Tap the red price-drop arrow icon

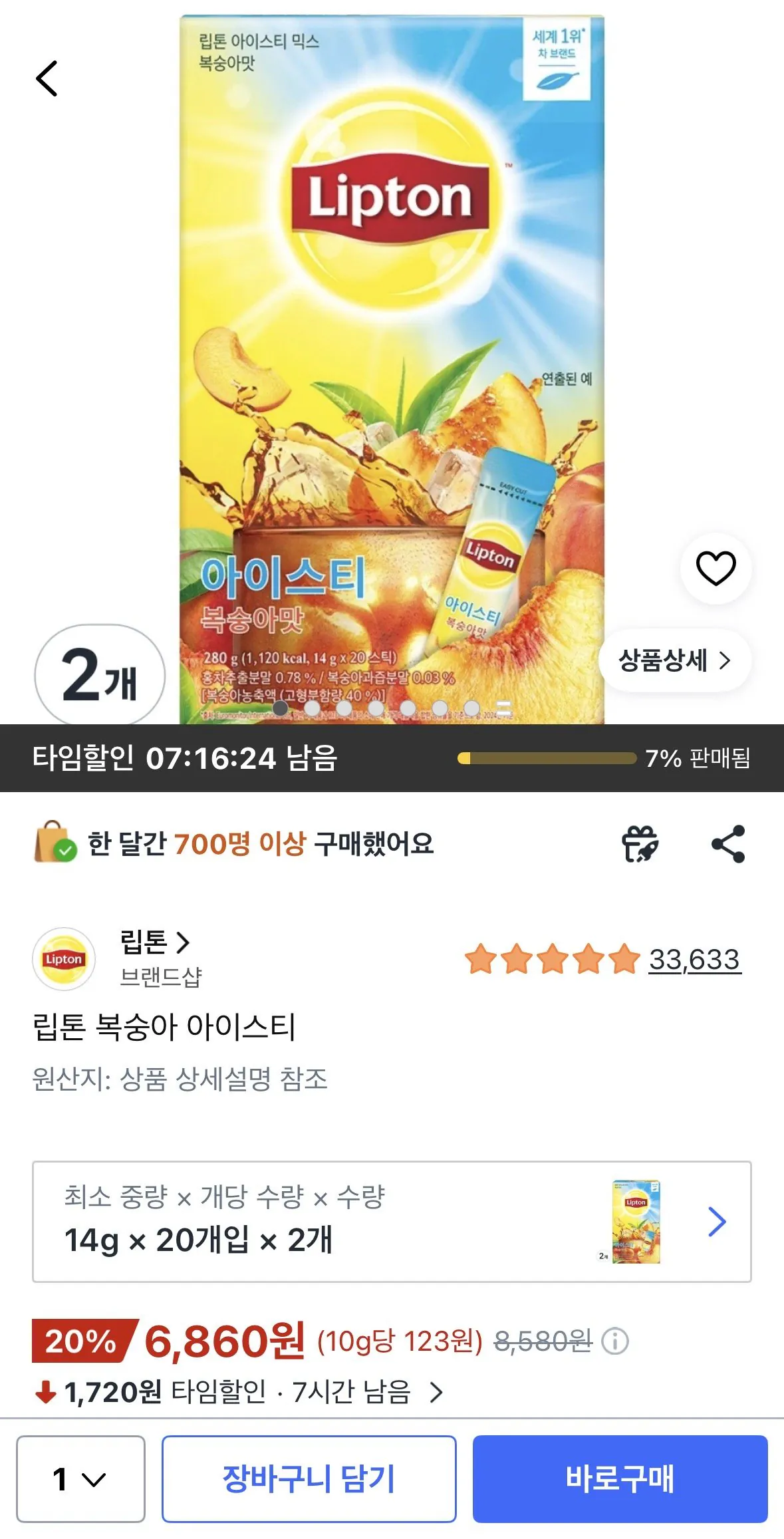(43, 1393)
